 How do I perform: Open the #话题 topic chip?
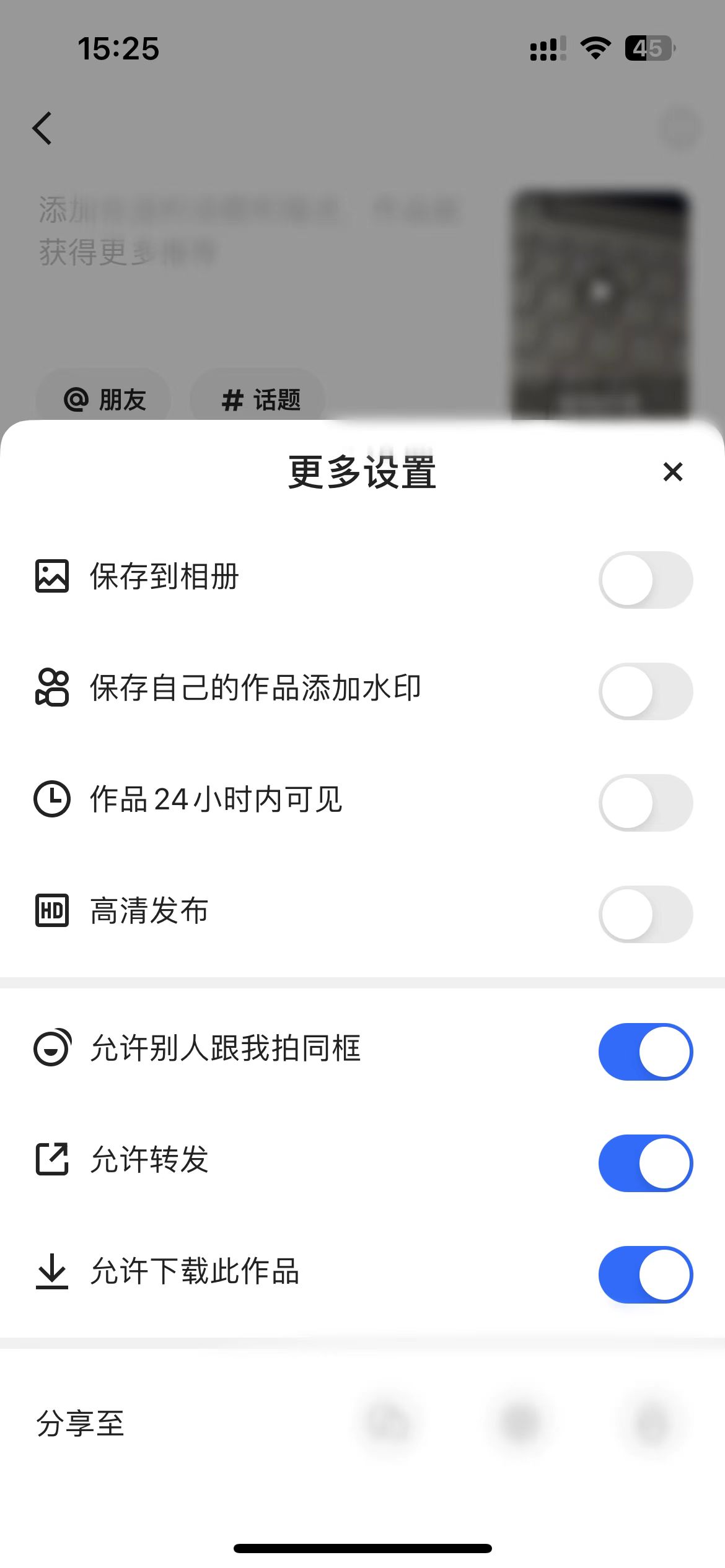tap(260, 399)
